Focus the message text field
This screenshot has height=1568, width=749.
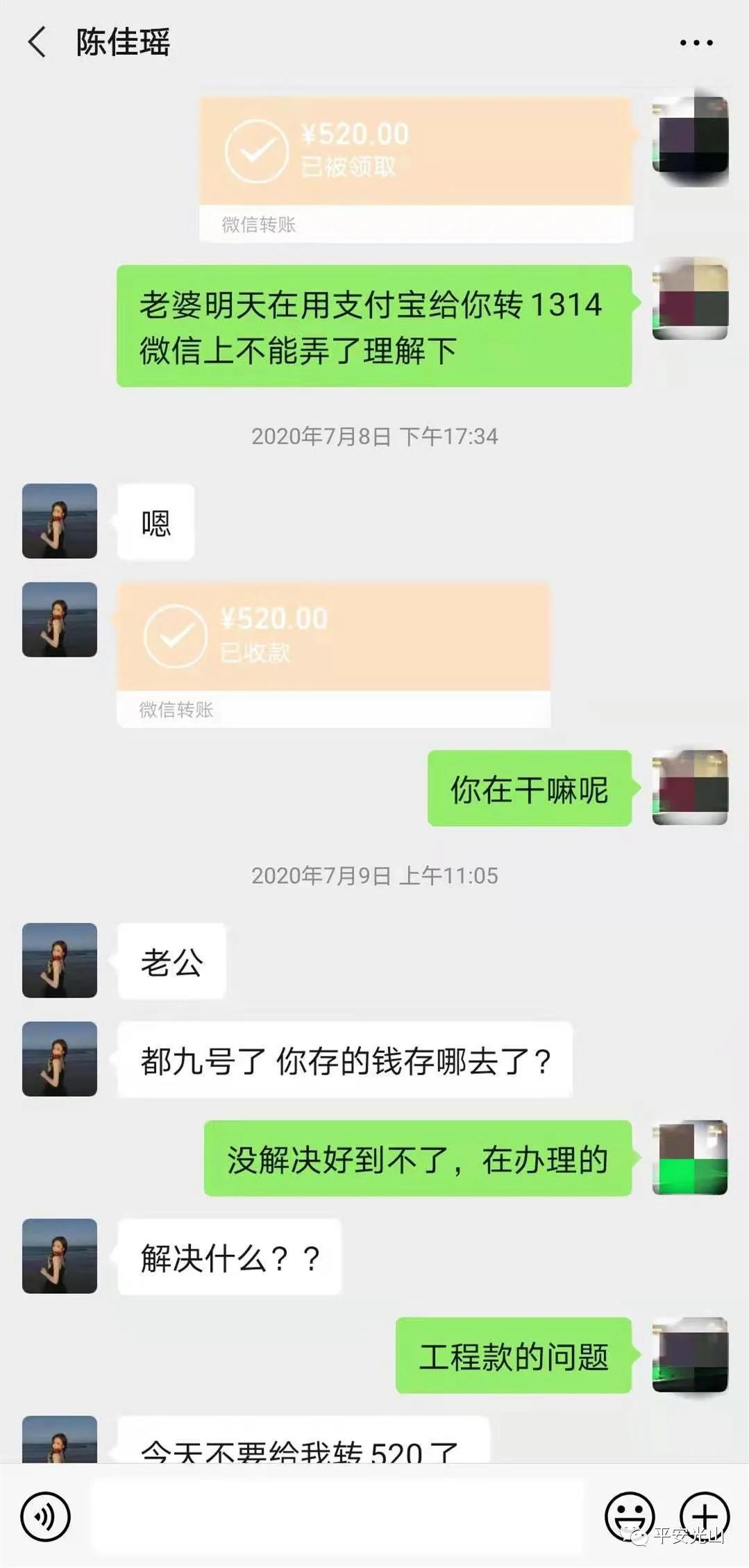[339, 1516]
